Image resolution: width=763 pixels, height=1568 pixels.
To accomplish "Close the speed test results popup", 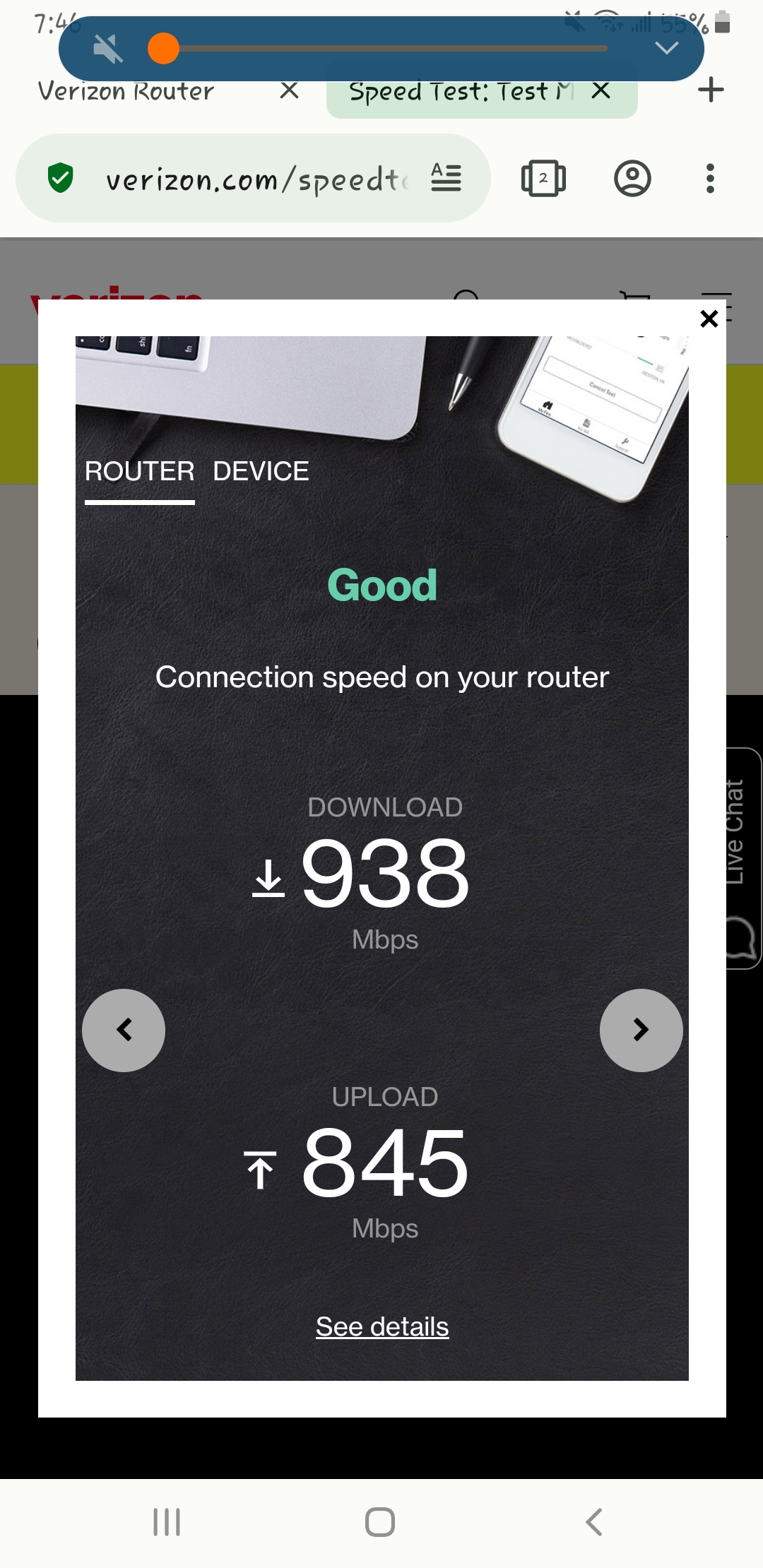I will coord(709,319).
